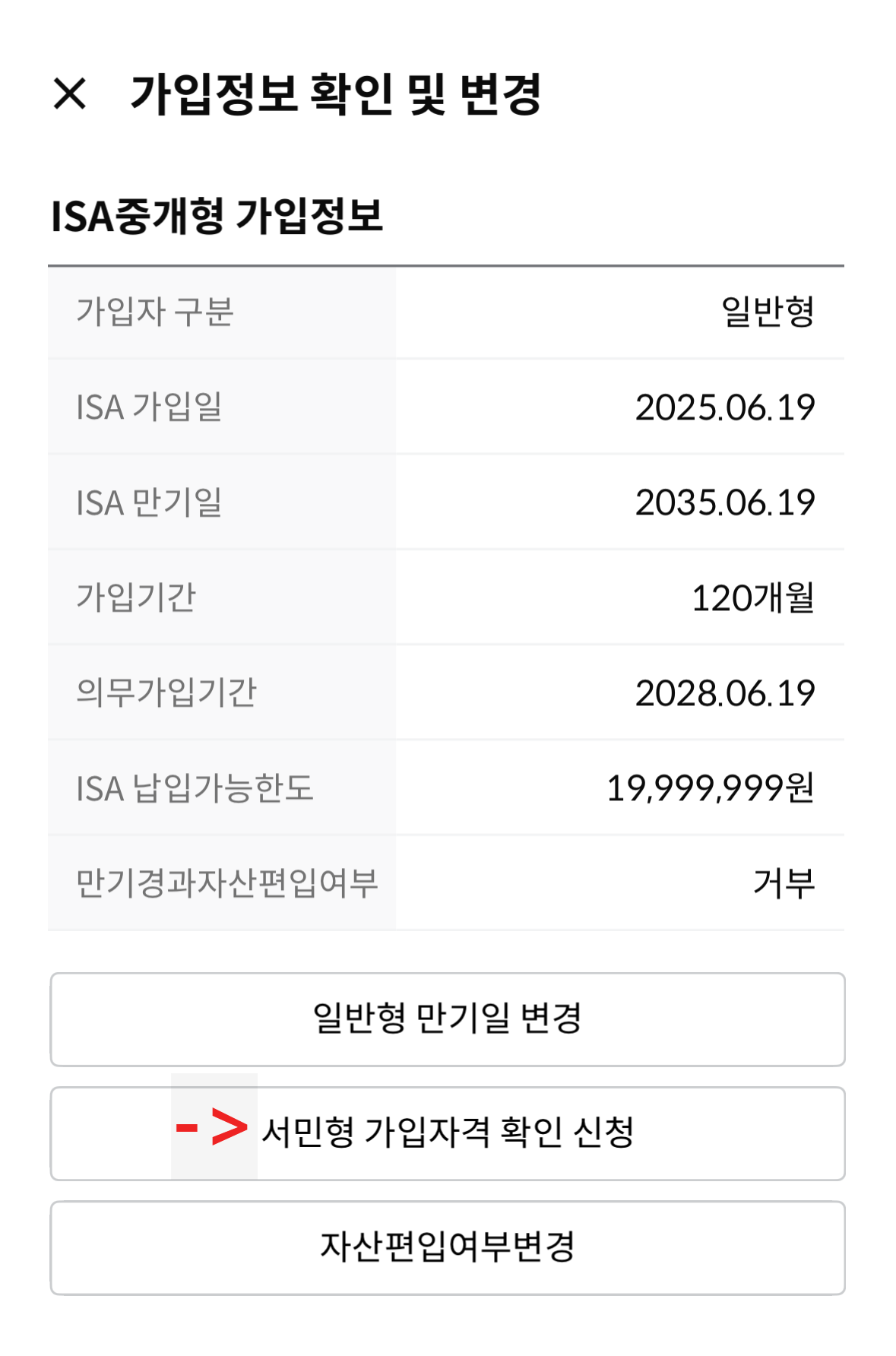Close the 가입정보 확인 및 변경 screen
The height and width of the screenshot is (1356, 896).
[x=71, y=94]
